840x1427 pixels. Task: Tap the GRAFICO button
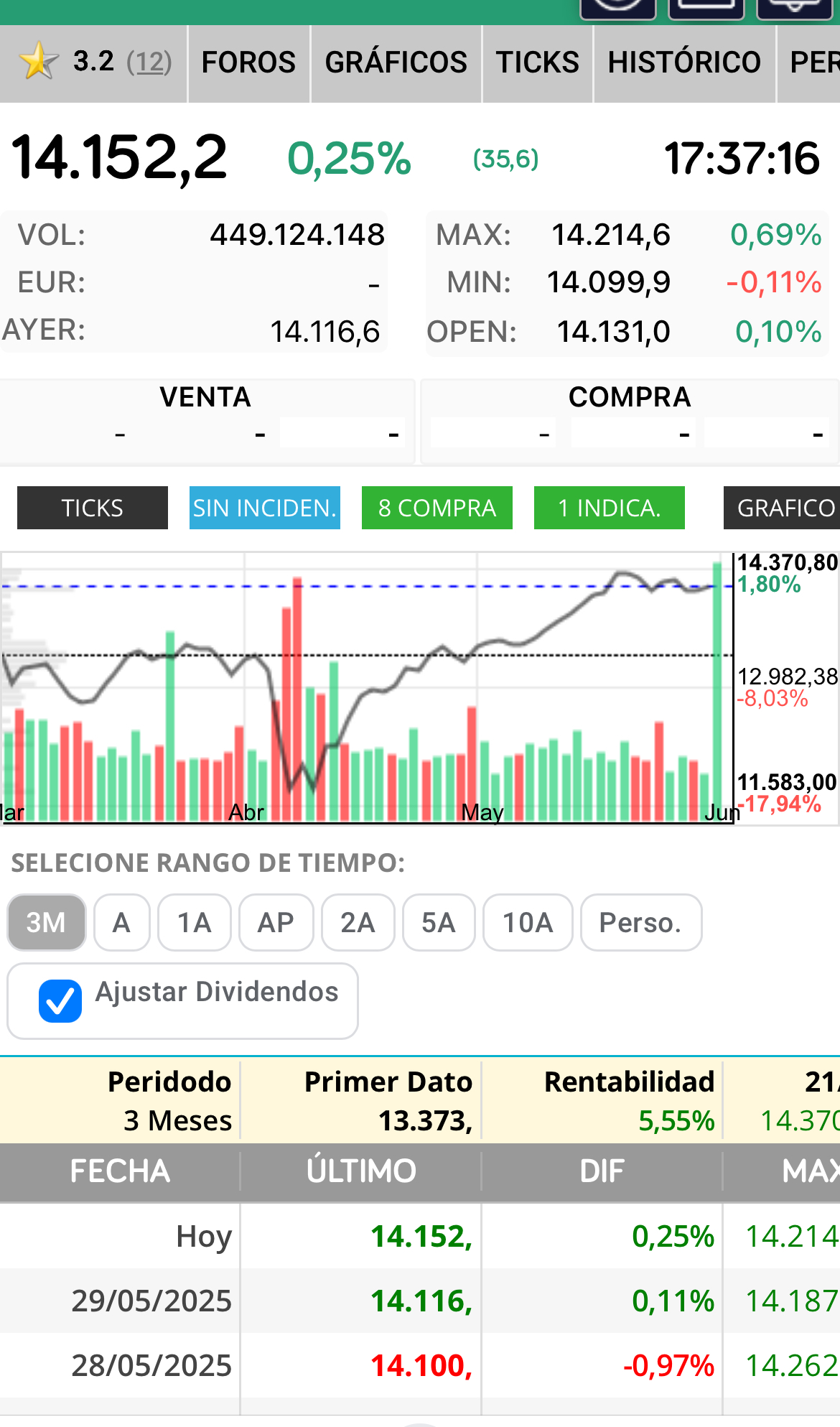point(783,508)
